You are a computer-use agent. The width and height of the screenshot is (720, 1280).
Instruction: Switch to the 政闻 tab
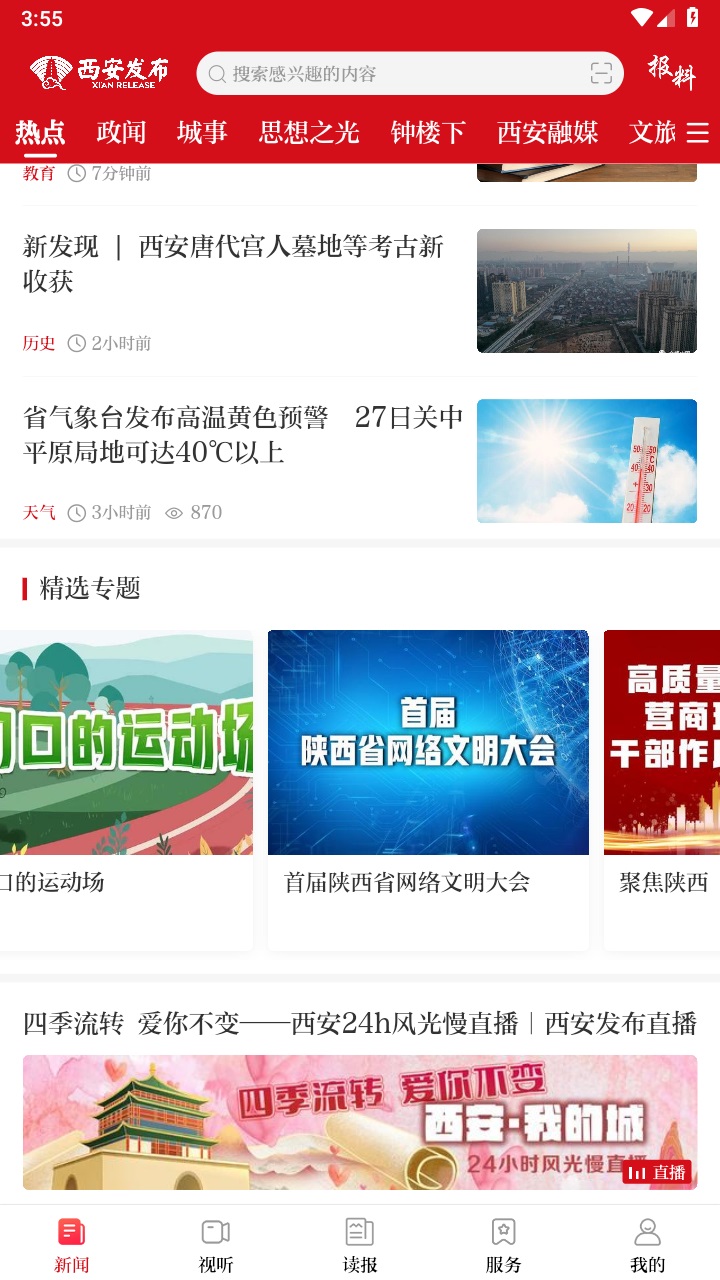pyautogui.click(x=120, y=132)
